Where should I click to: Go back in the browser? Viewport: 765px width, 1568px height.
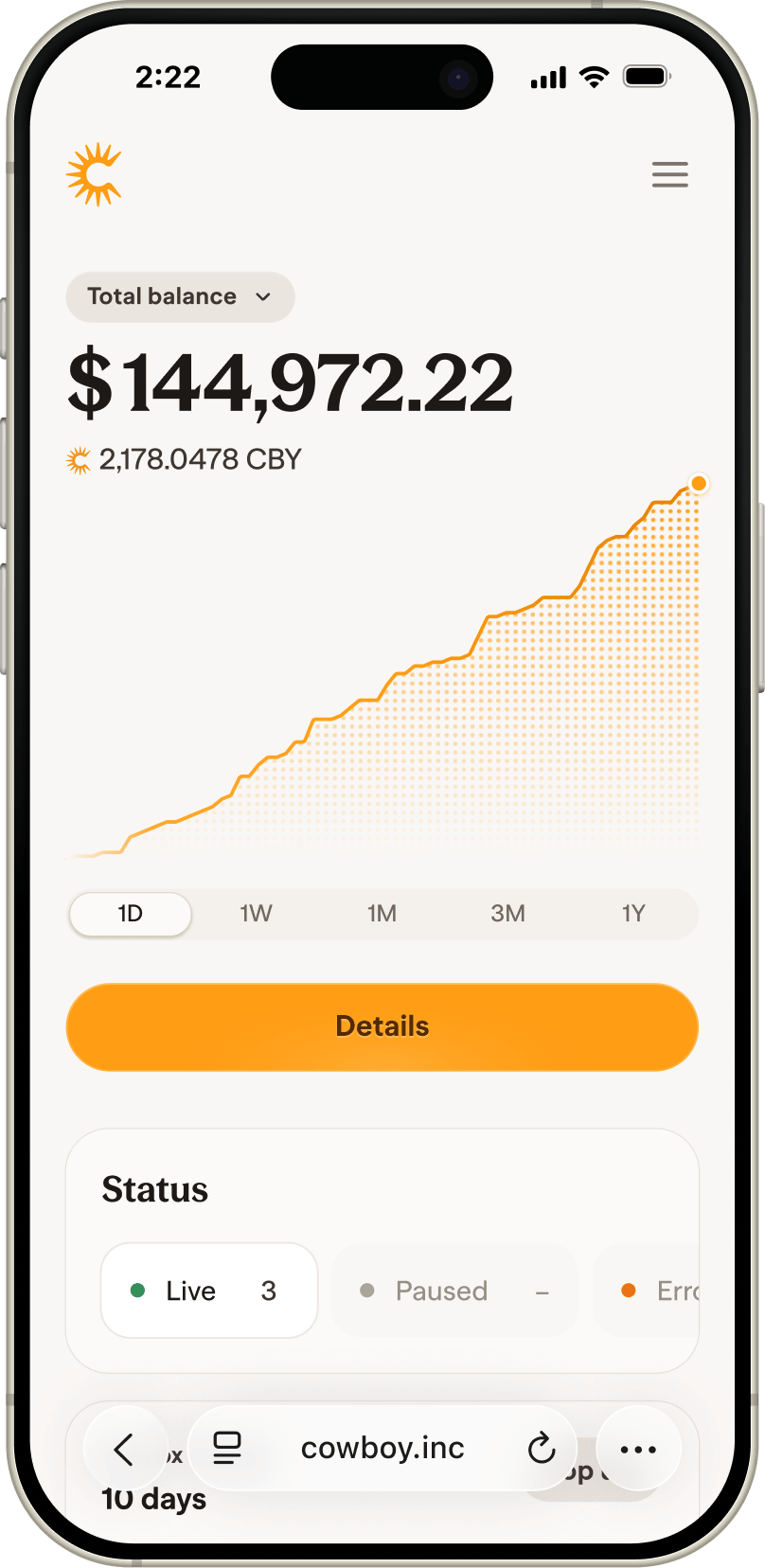click(x=126, y=1449)
